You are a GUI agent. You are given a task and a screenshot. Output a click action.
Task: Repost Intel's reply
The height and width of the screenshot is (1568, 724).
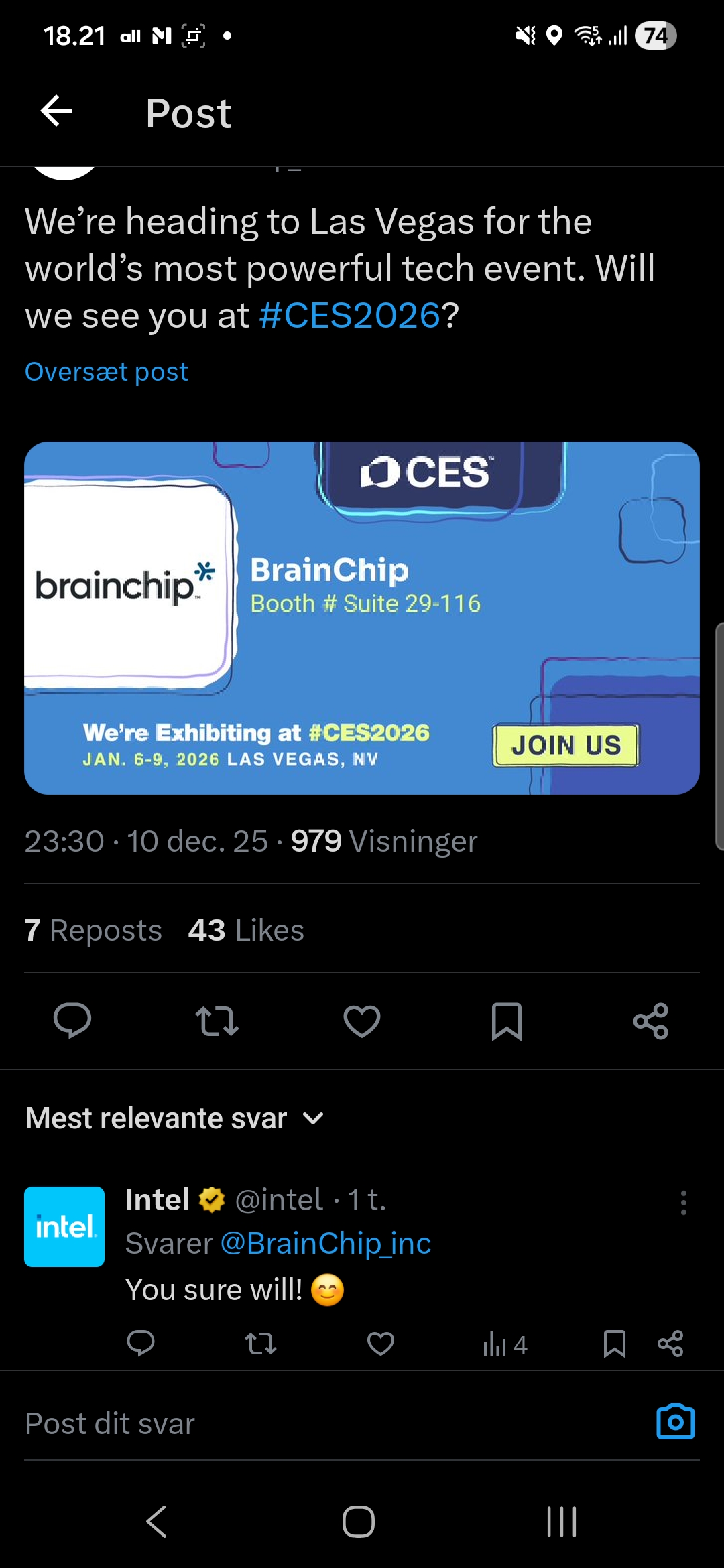point(261,1344)
